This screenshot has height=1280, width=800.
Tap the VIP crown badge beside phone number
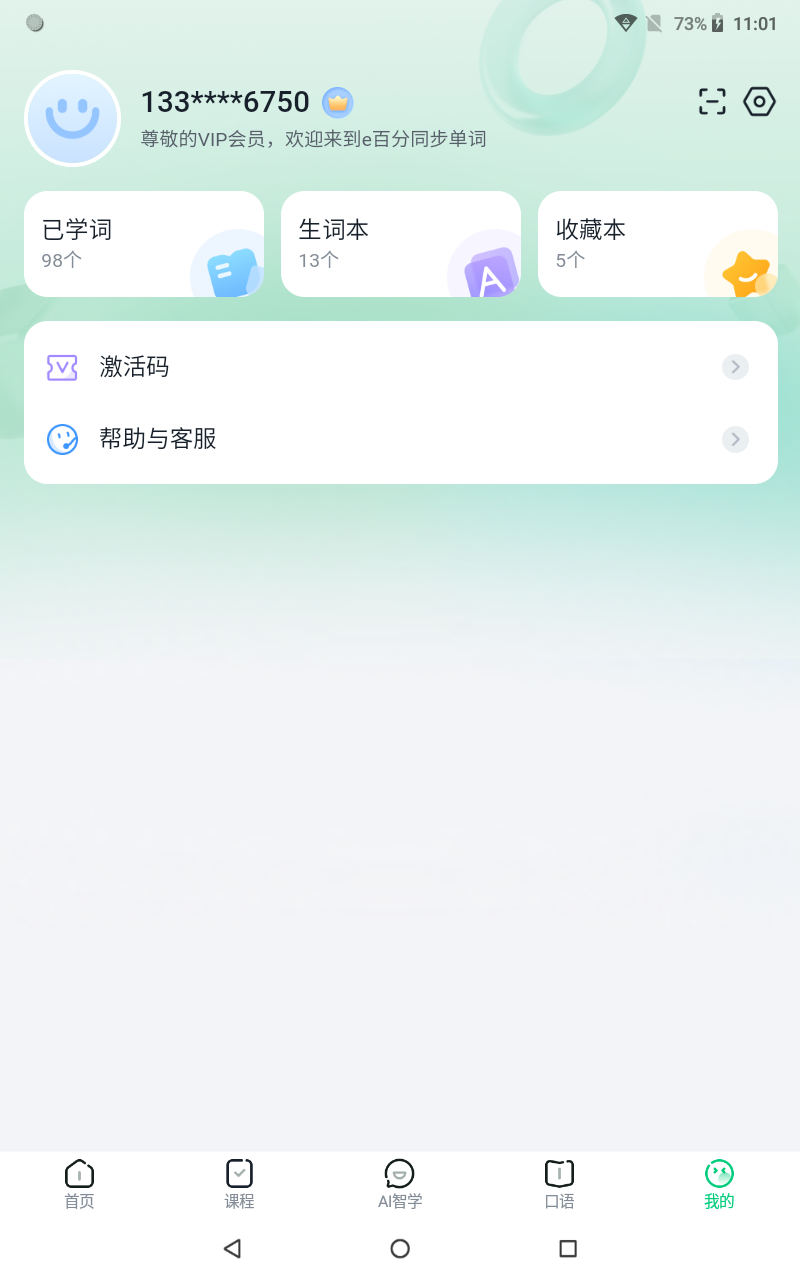[x=337, y=101]
